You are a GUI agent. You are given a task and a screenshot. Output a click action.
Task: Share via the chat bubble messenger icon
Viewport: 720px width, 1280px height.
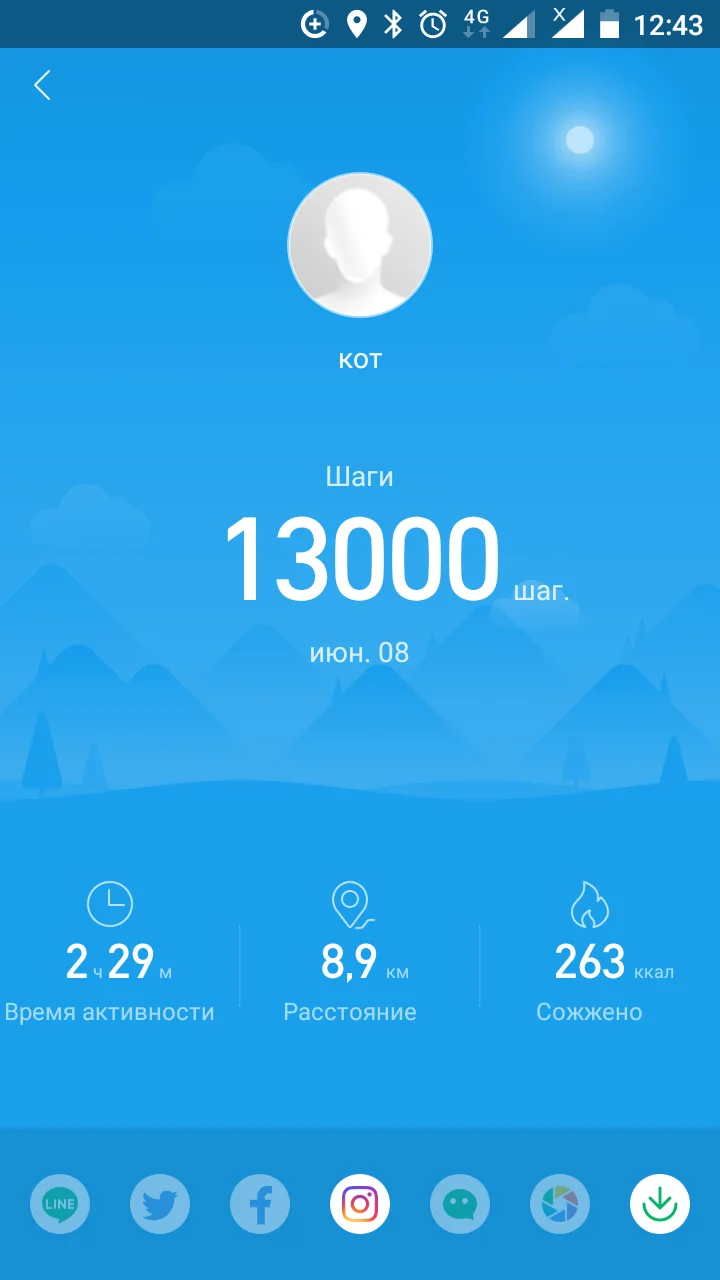(460, 1204)
